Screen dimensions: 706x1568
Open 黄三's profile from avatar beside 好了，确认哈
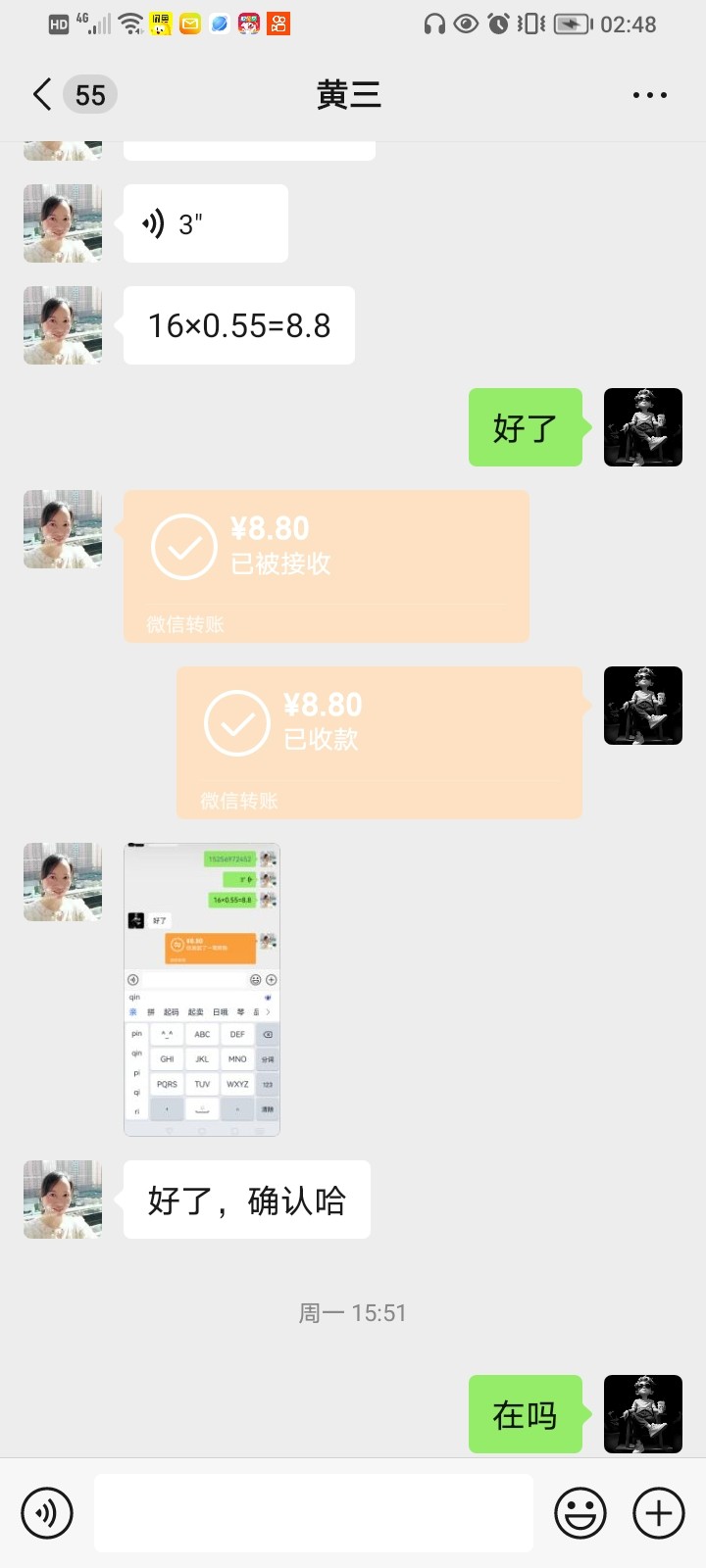(63, 1200)
